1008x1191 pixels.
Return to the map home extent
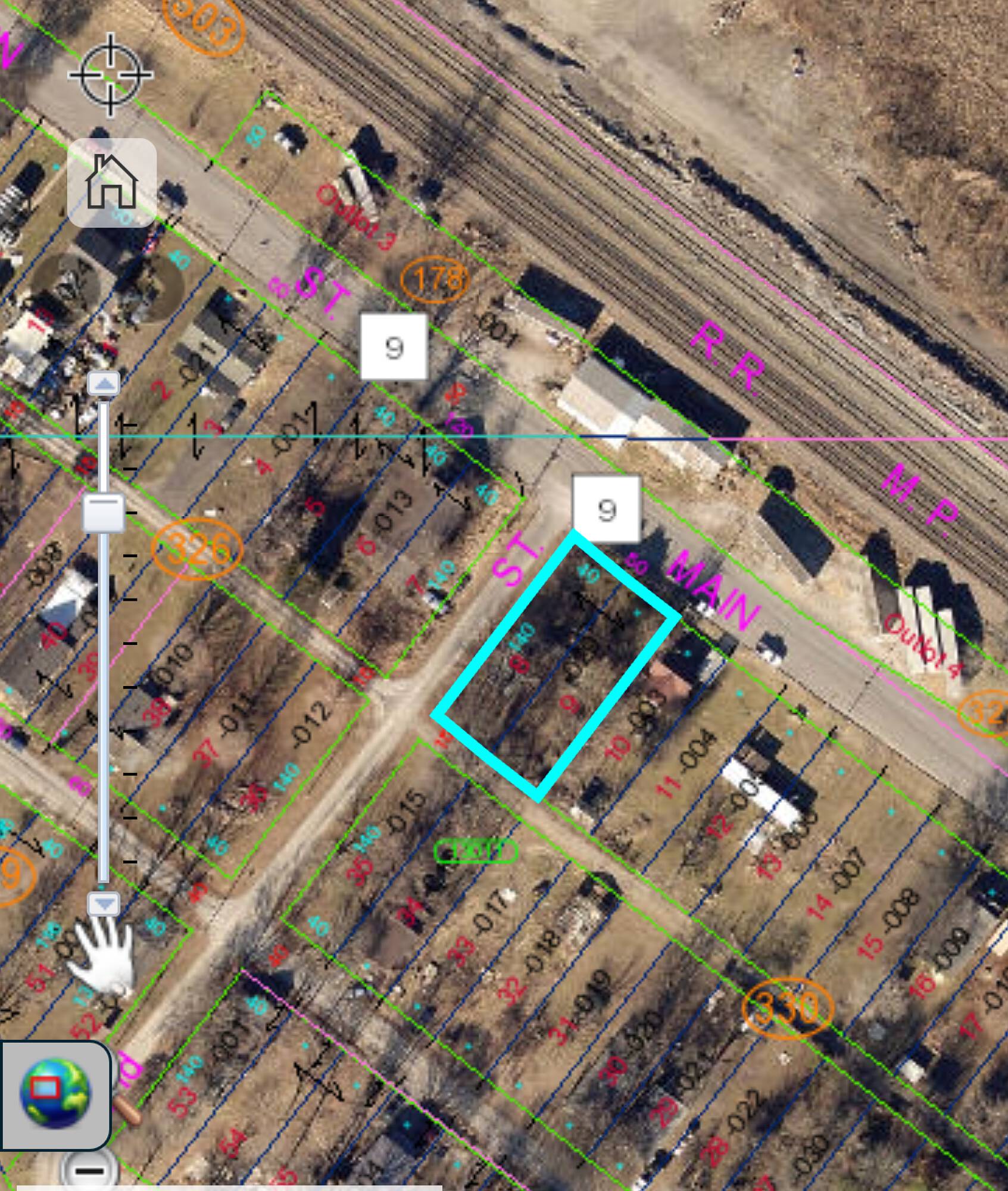coord(112,183)
